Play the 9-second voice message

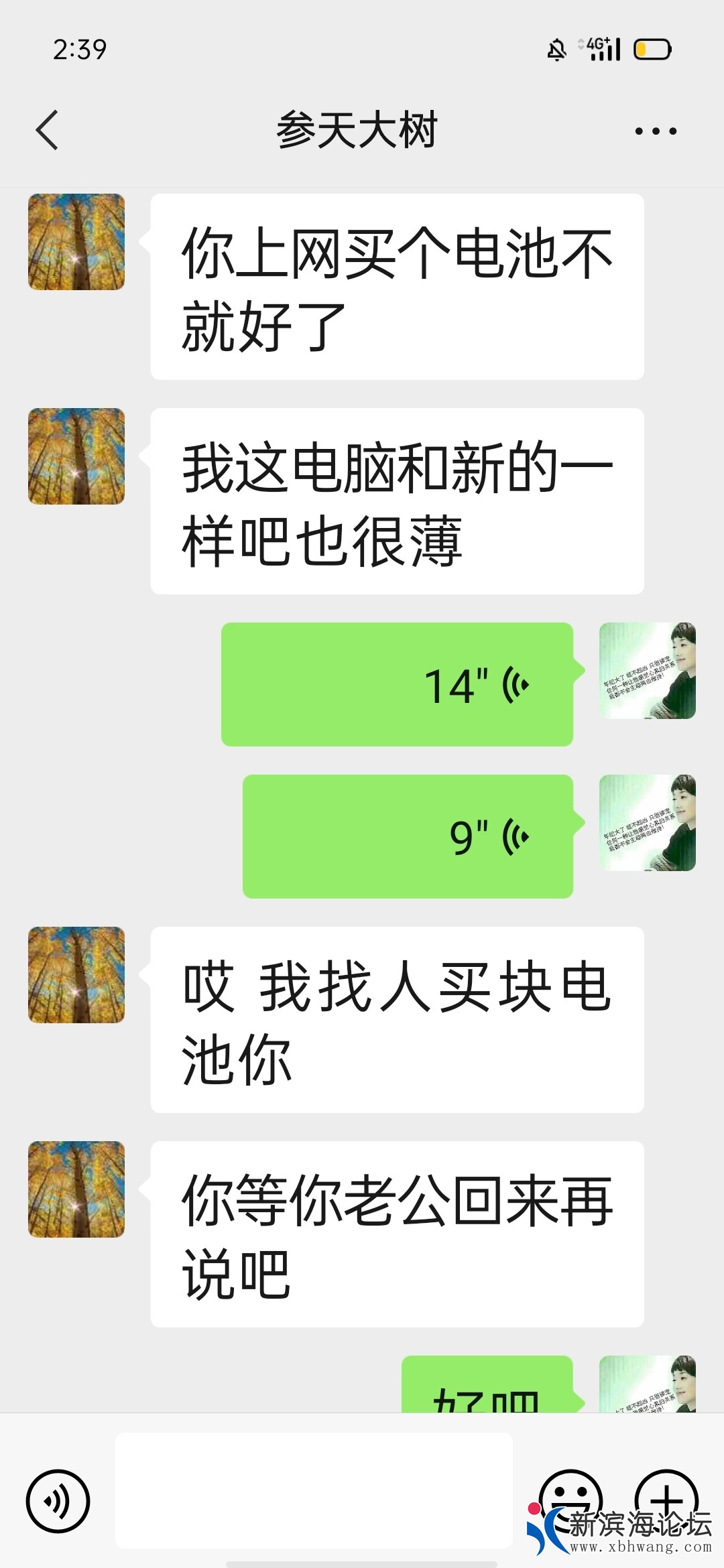[x=408, y=836]
